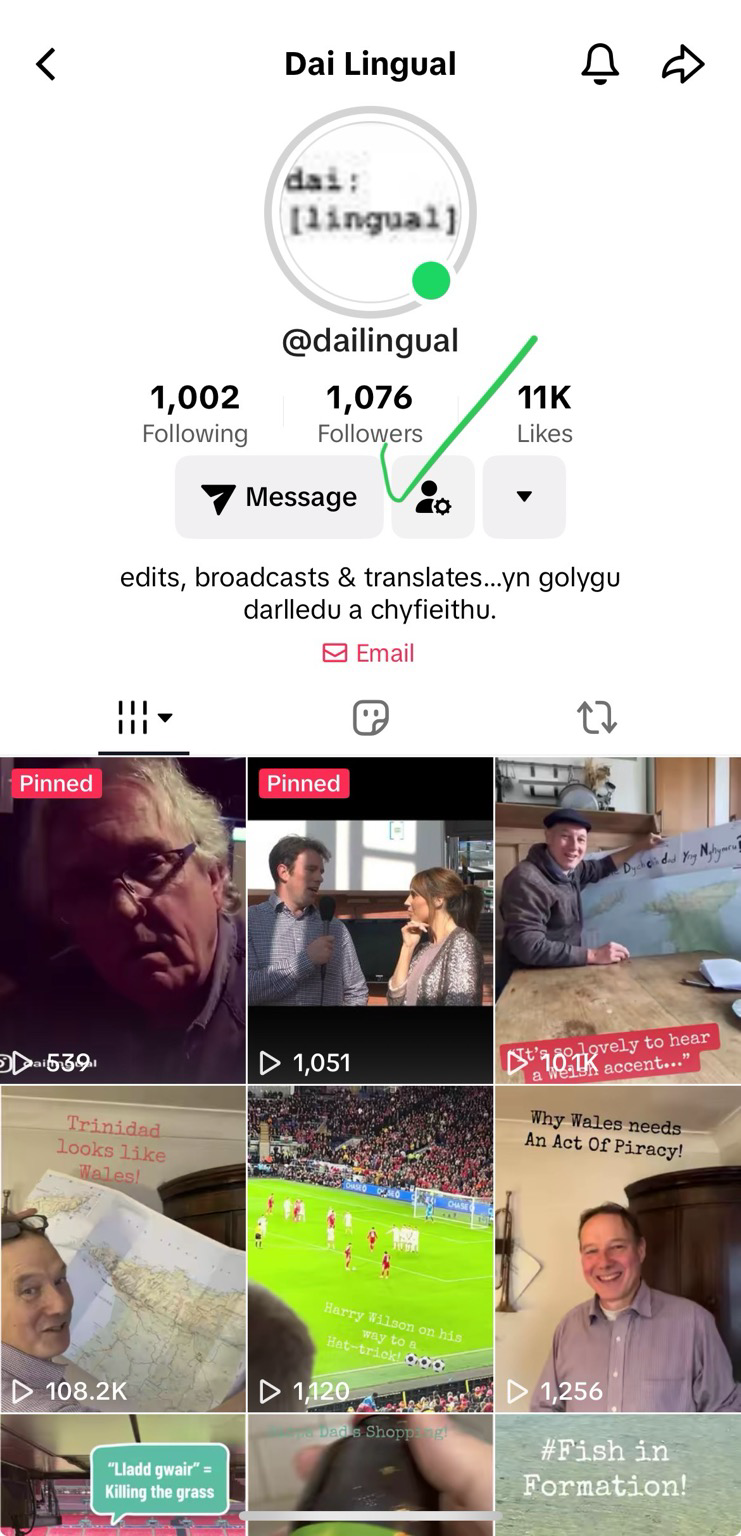Send a Message to Dai Lingual
This screenshot has width=741, height=1536.
(x=279, y=497)
